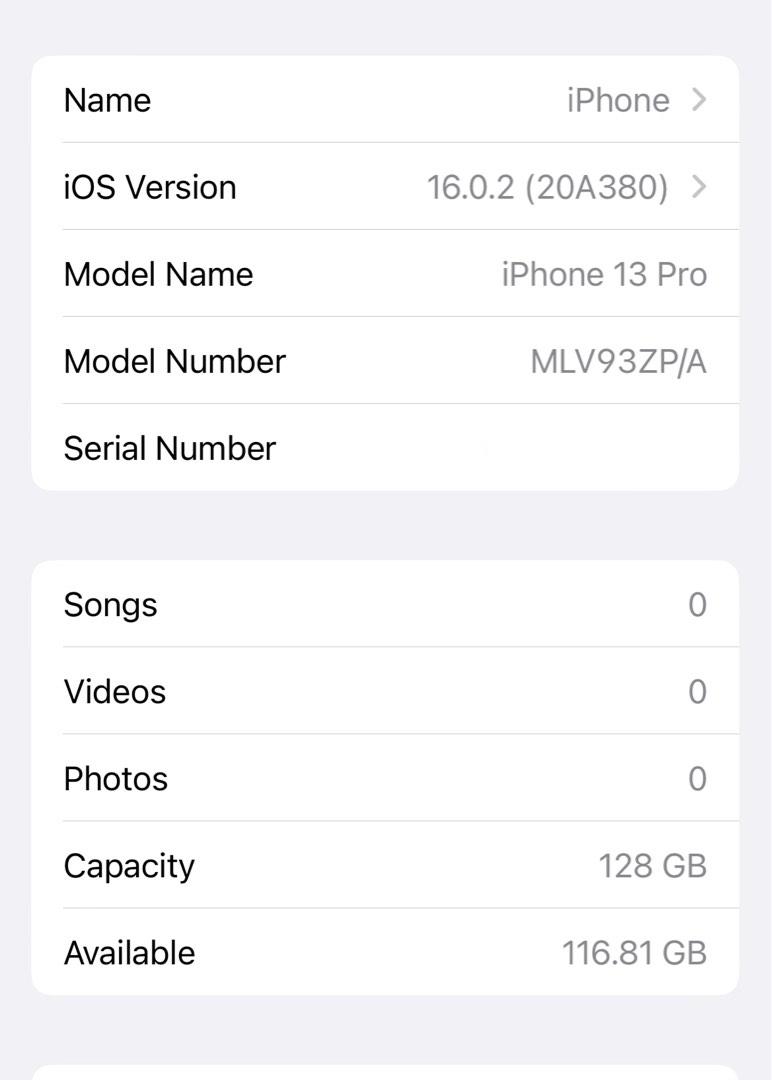Tap the Videos count value

(x=697, y=691)
